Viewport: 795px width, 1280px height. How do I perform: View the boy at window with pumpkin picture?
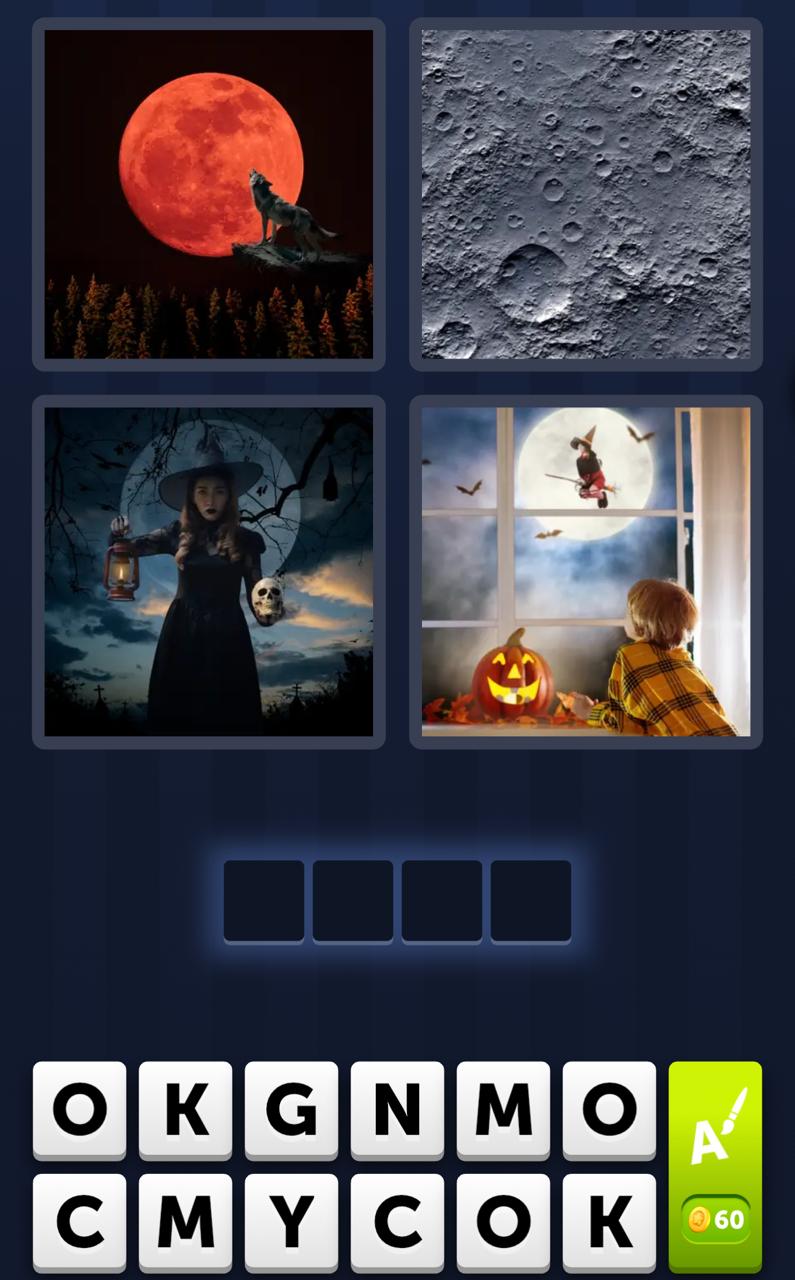coord(585,571)
